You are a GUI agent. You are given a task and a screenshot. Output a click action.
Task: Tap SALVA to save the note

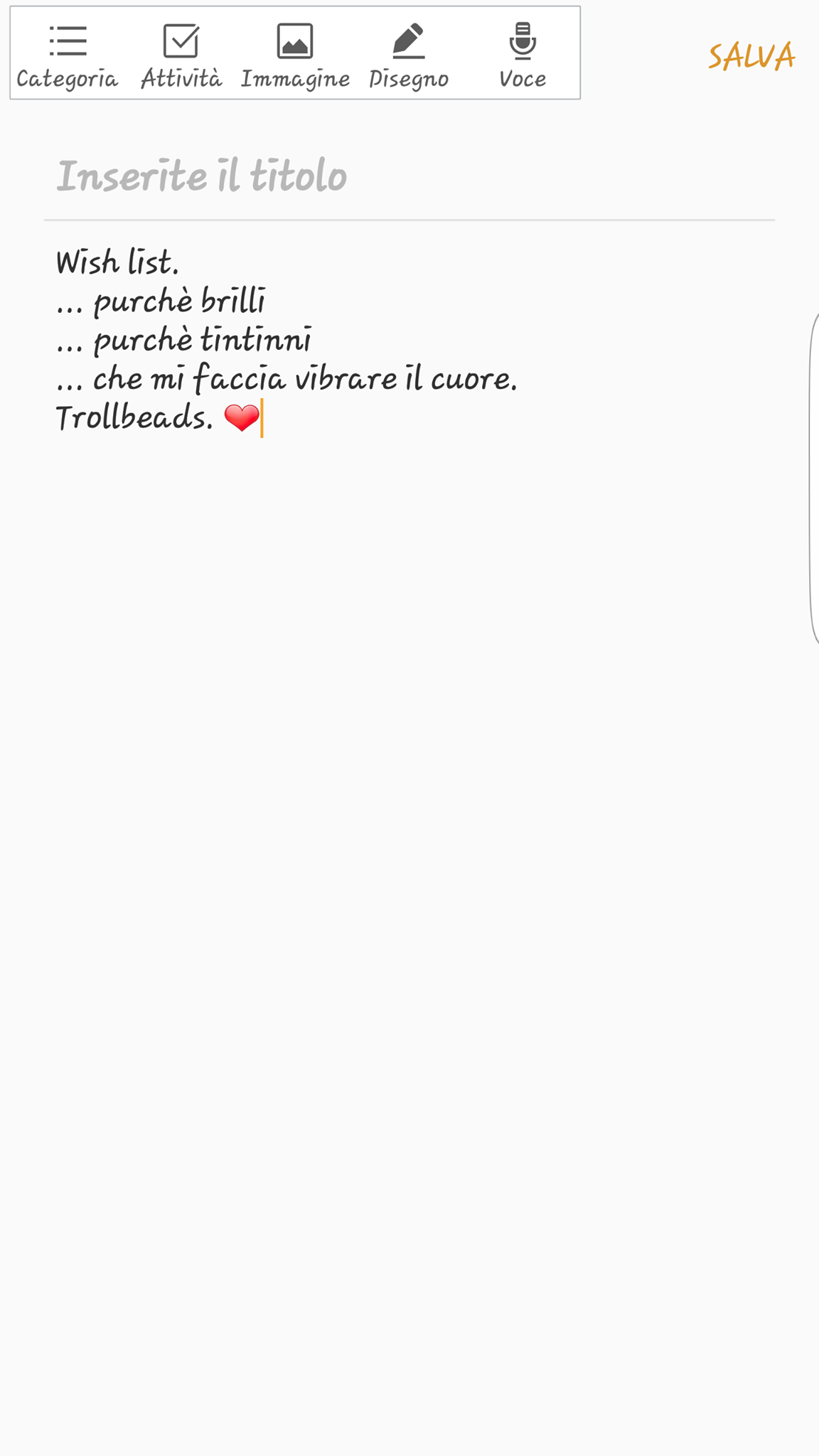(x=751, y=57)
